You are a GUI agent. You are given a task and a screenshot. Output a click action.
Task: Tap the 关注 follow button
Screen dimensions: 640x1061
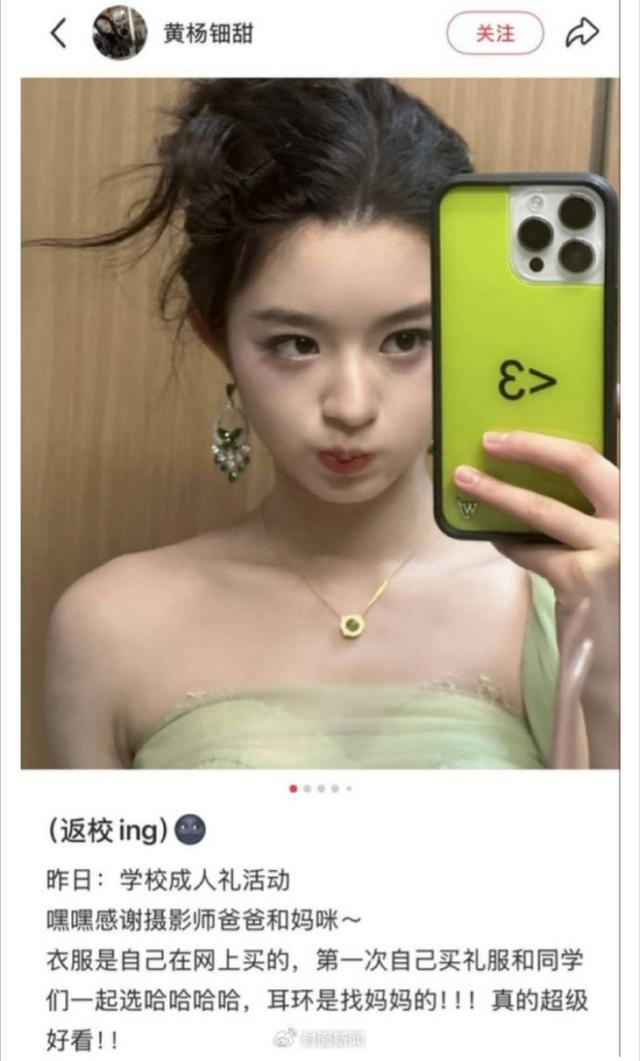tap(495, 33)
